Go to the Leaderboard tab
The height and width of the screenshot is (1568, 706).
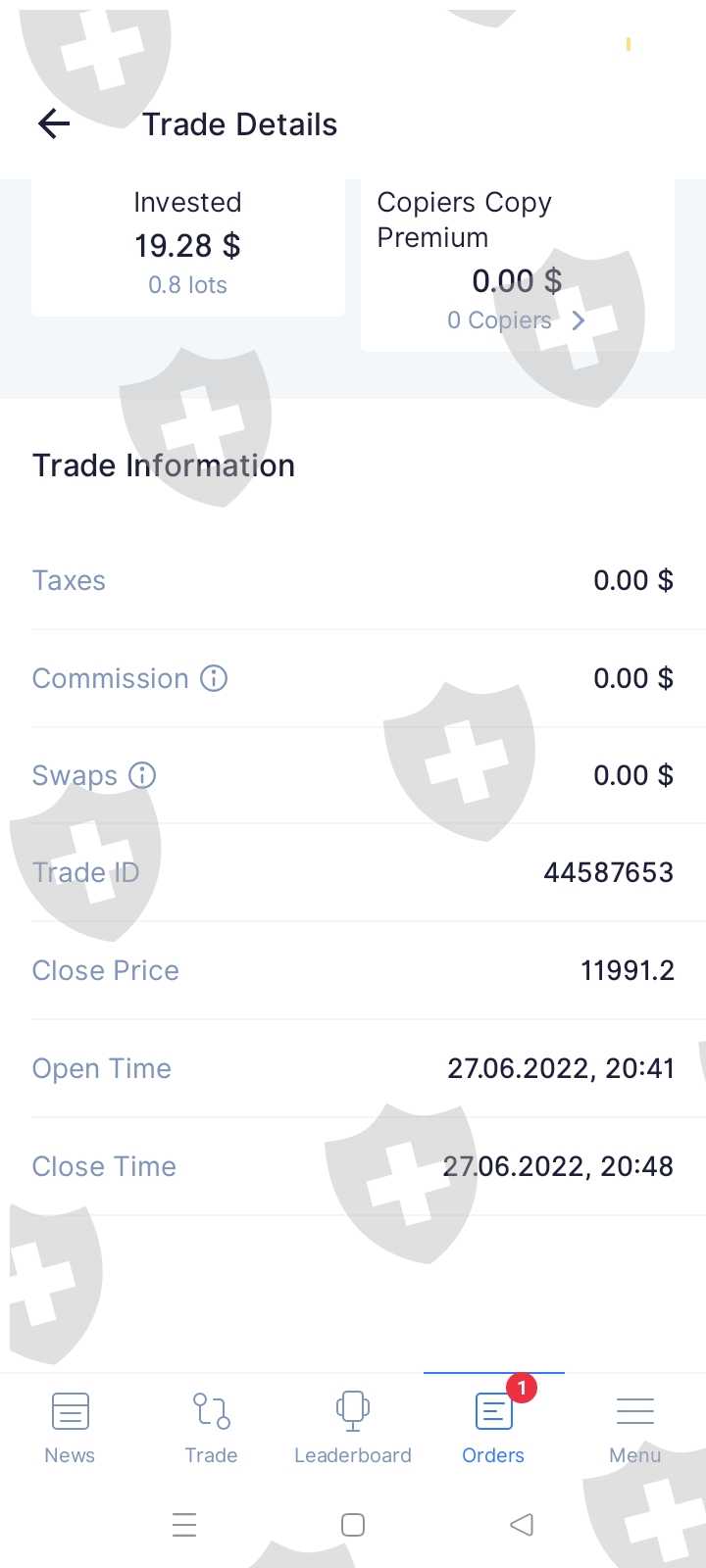point(352,1427)
